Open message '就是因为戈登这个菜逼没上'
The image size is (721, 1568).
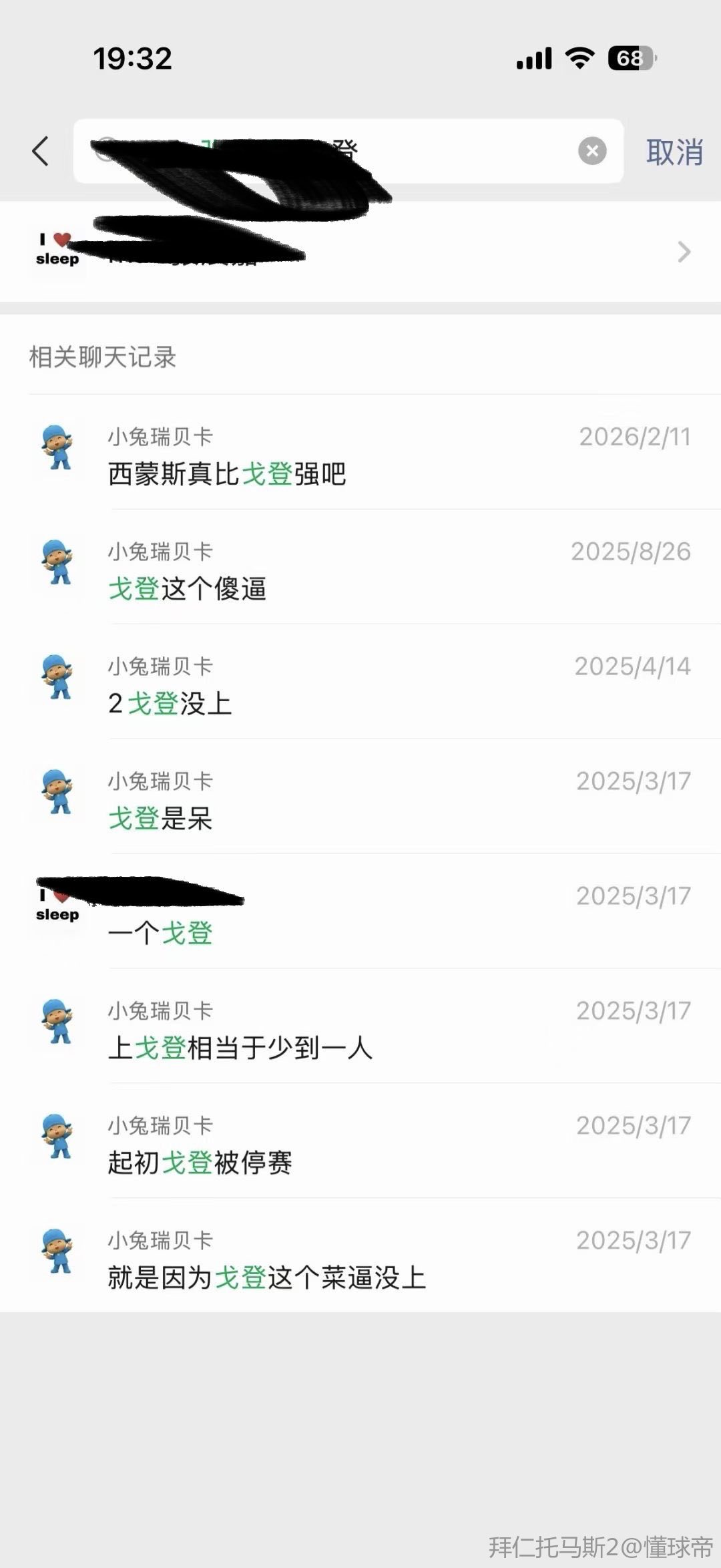[360, 1259]
